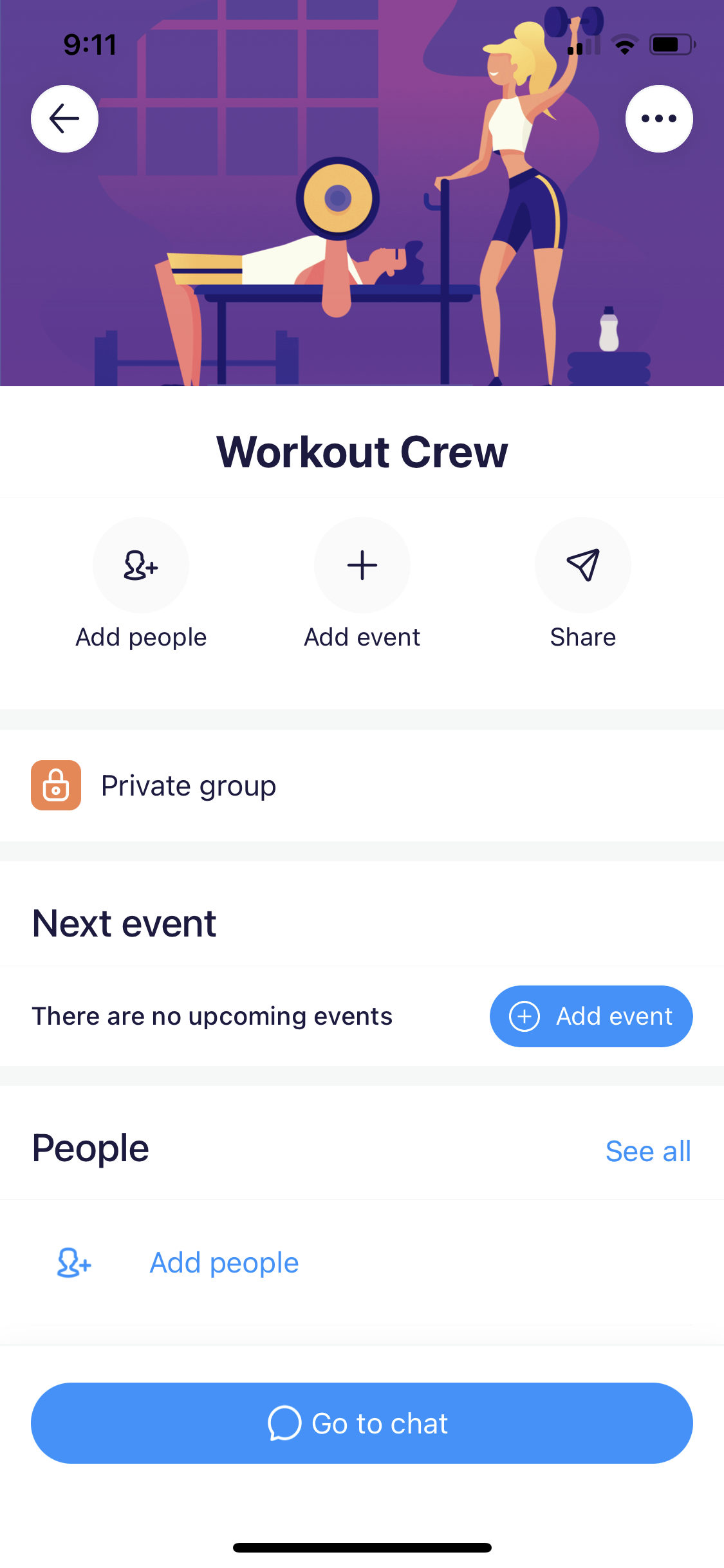Tap the Share paper plane icon
The width and height of the screenshot is (724, 1568).
click(x=582, y=565)
